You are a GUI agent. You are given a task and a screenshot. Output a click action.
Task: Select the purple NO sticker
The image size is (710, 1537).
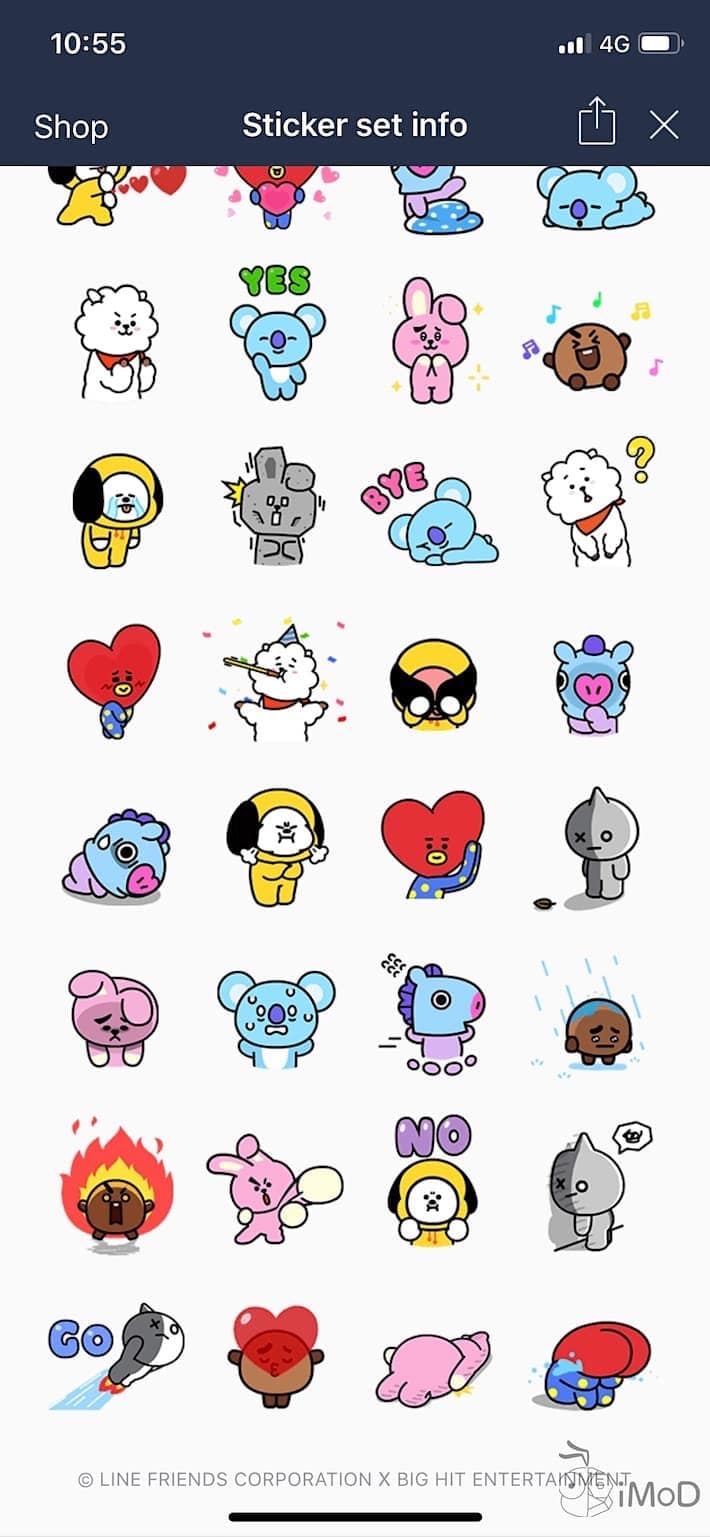point(432,1183)
